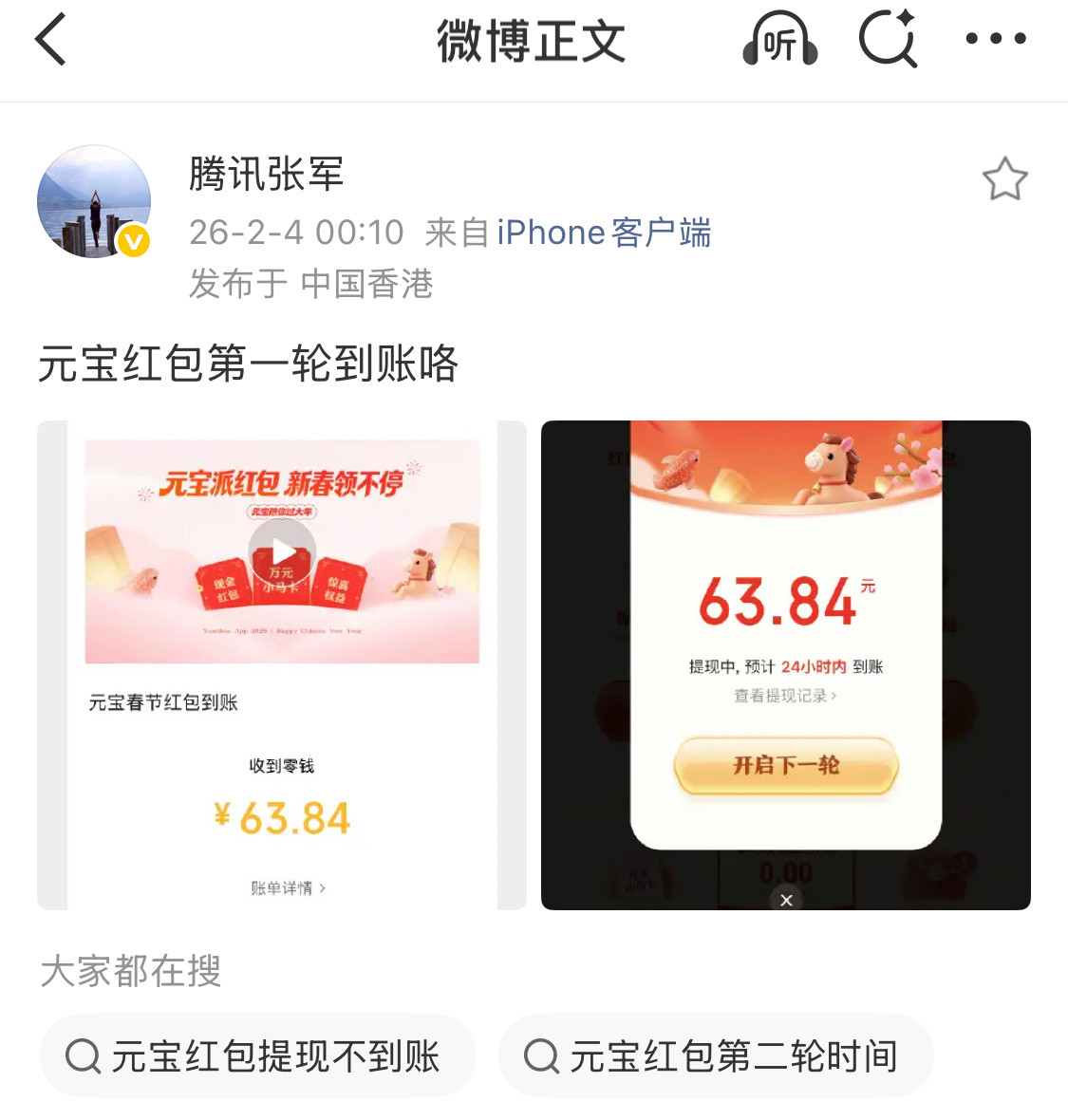This screenshot has width=1068, height=1120.
Task: Open the 大家都在搜 section header
Action: 130,971
